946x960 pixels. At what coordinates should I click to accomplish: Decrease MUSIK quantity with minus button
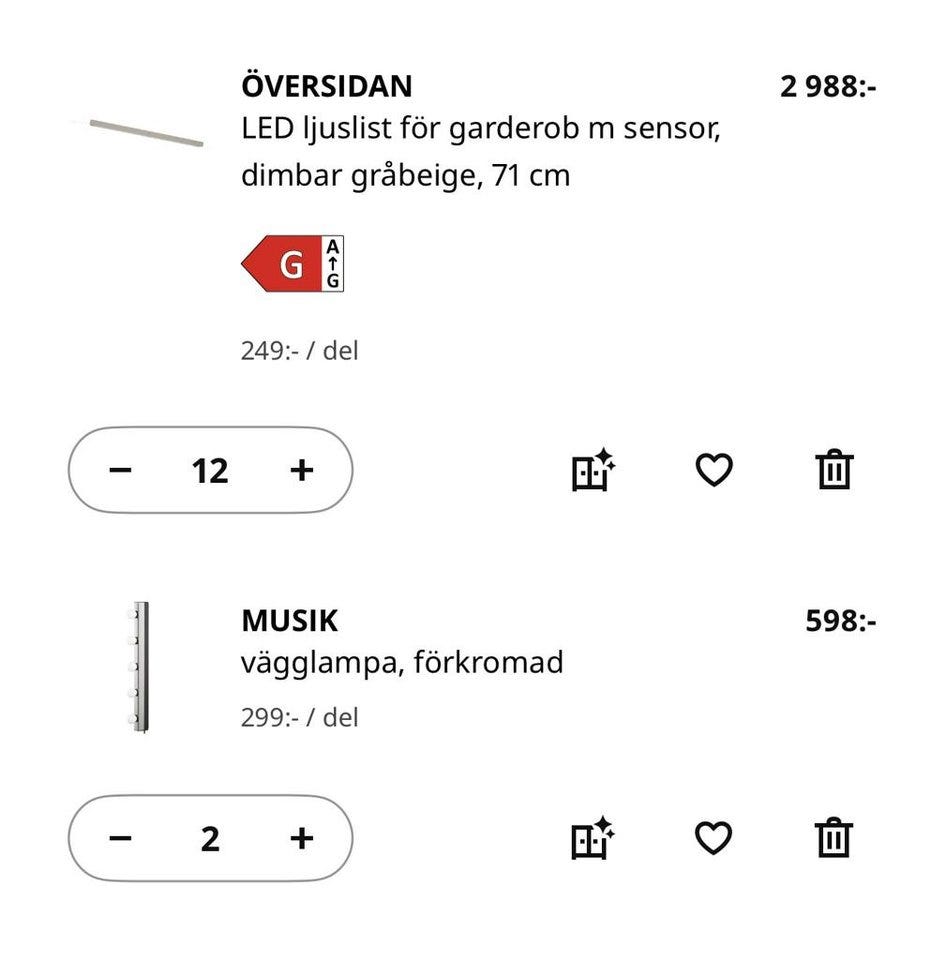click(x=119, y=839)
